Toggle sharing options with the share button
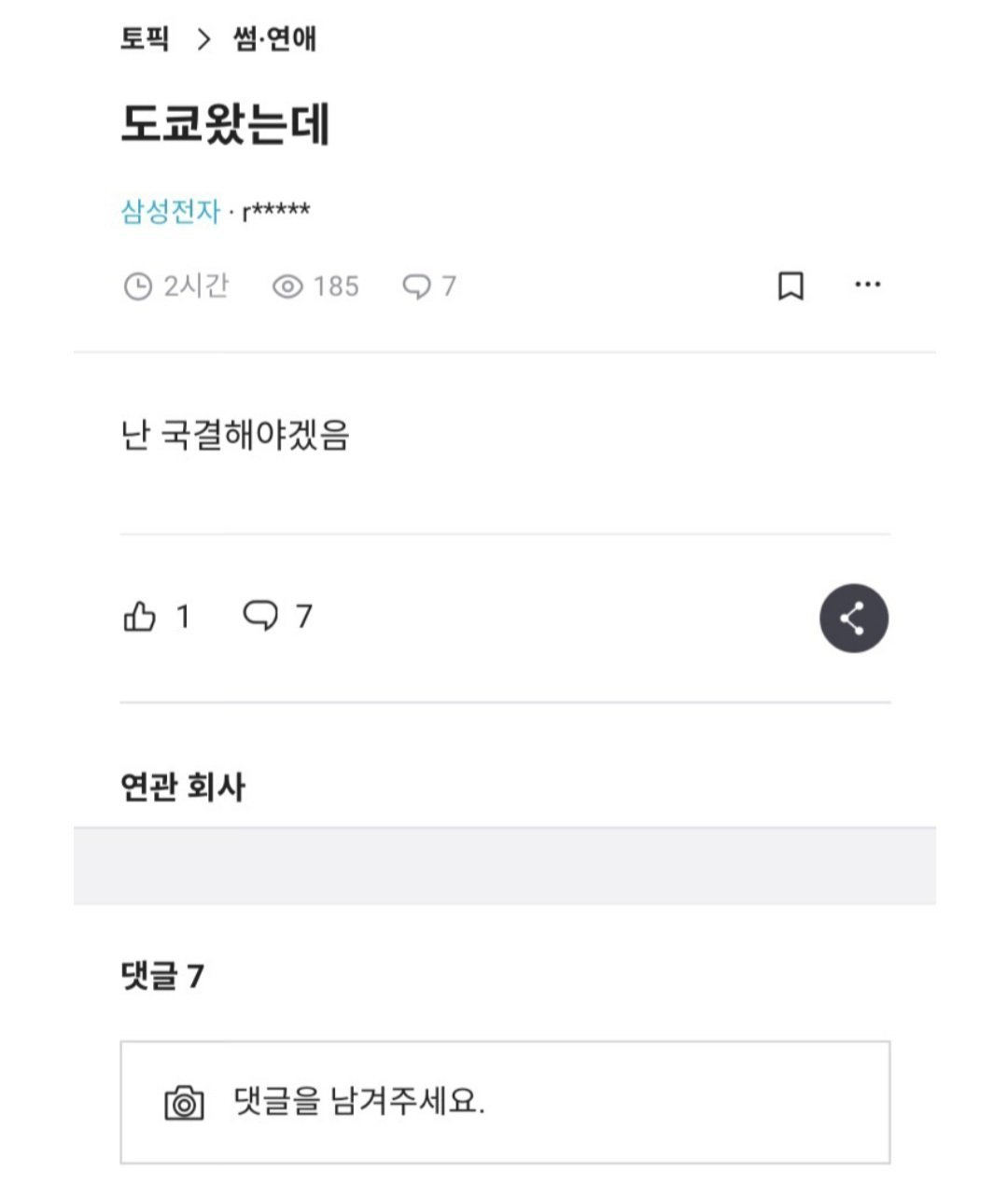Screen dimensions: 1008x1184 [x=852, y=616]
